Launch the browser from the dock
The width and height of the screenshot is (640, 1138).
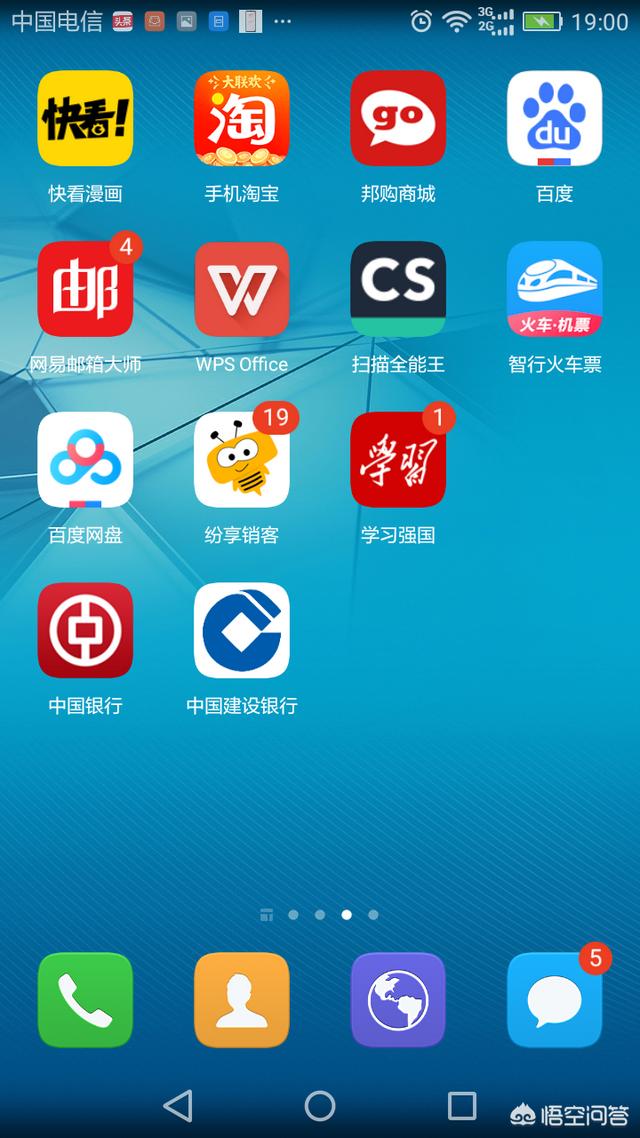tap(398, 1000)
